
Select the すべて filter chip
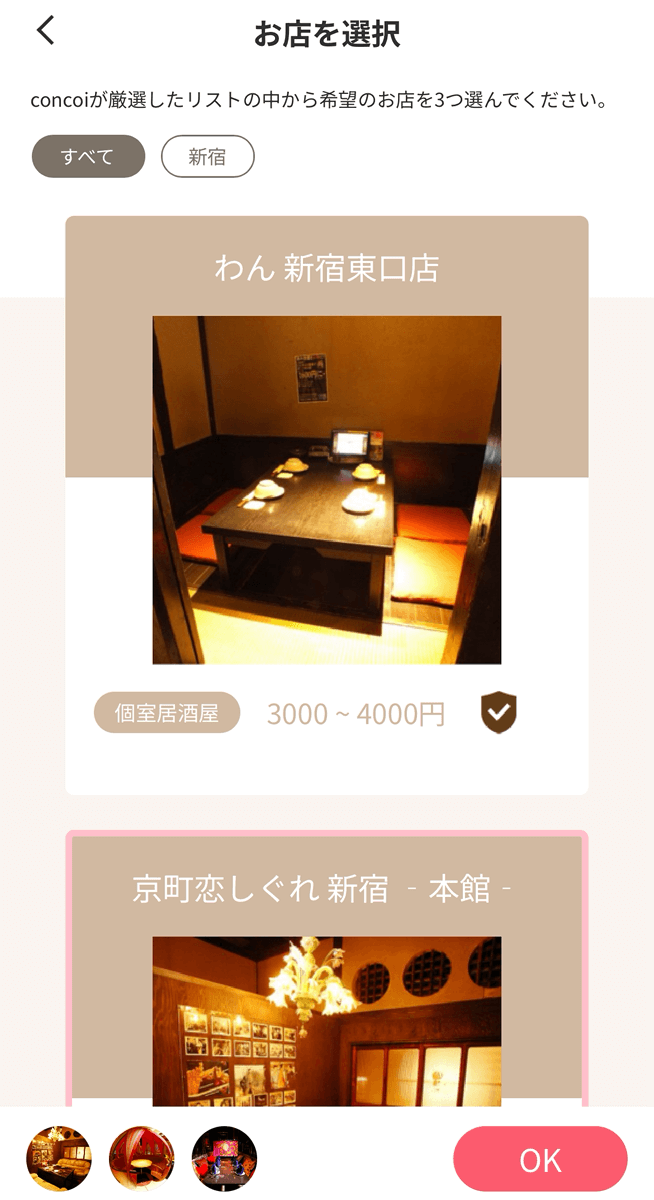click(x=88, y=157)
